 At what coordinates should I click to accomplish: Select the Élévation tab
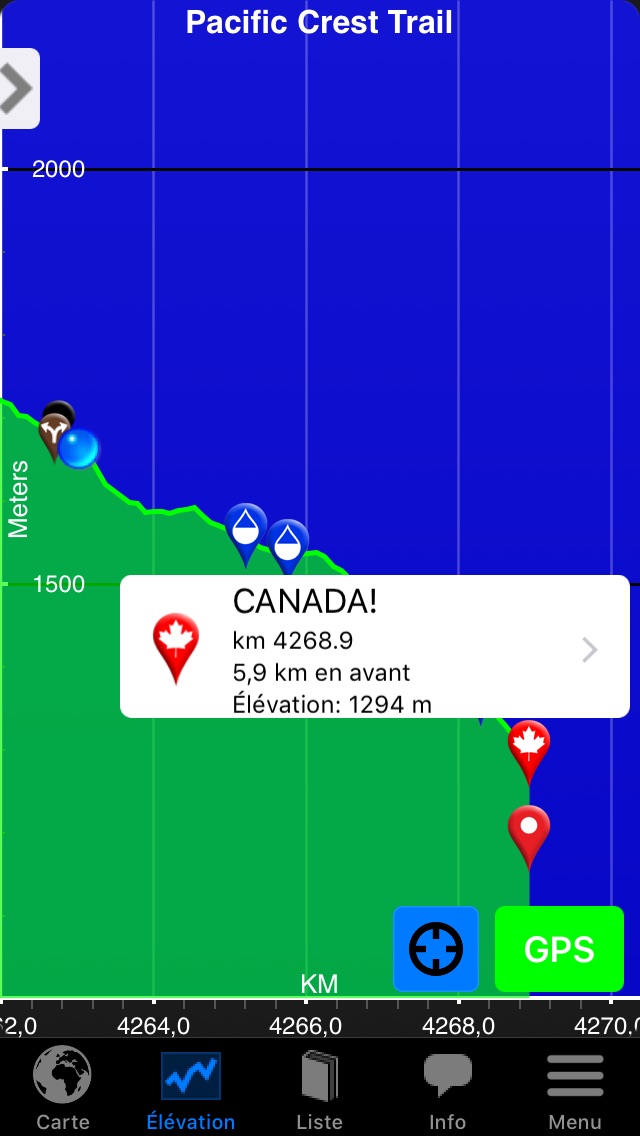191,1088
